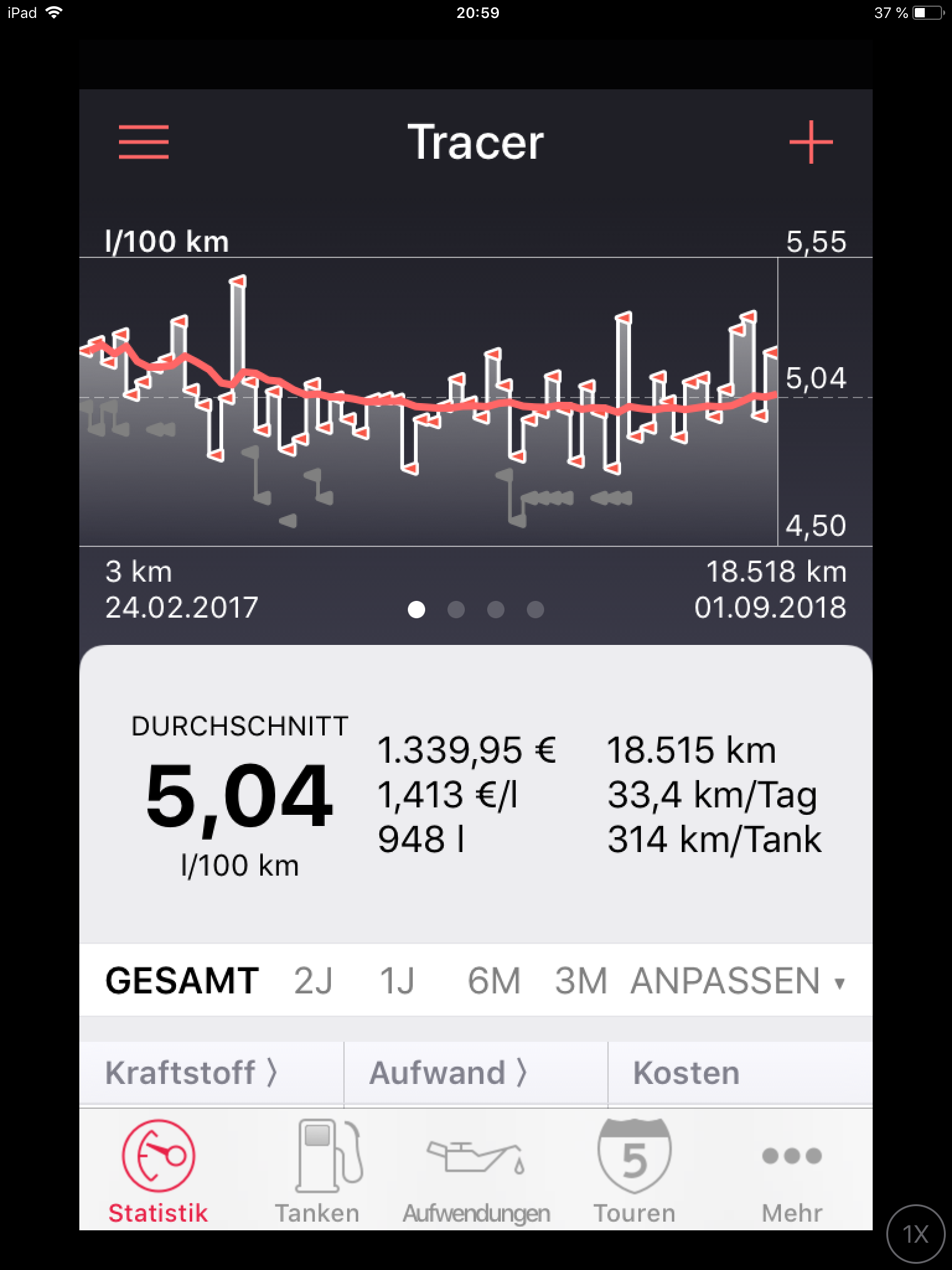Viewport: 952px width, 1270px height.
Task: Show the last 3M of data
Action: point(581,981)
